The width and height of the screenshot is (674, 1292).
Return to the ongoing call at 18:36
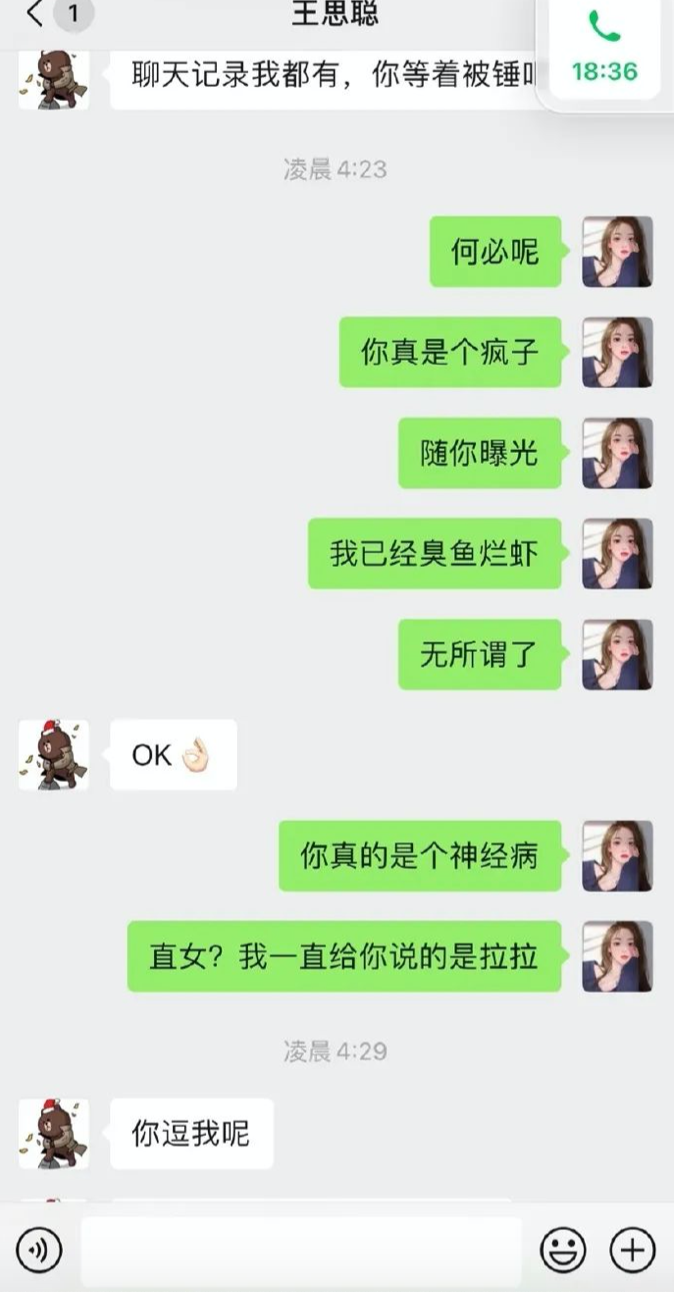(604, 47)
